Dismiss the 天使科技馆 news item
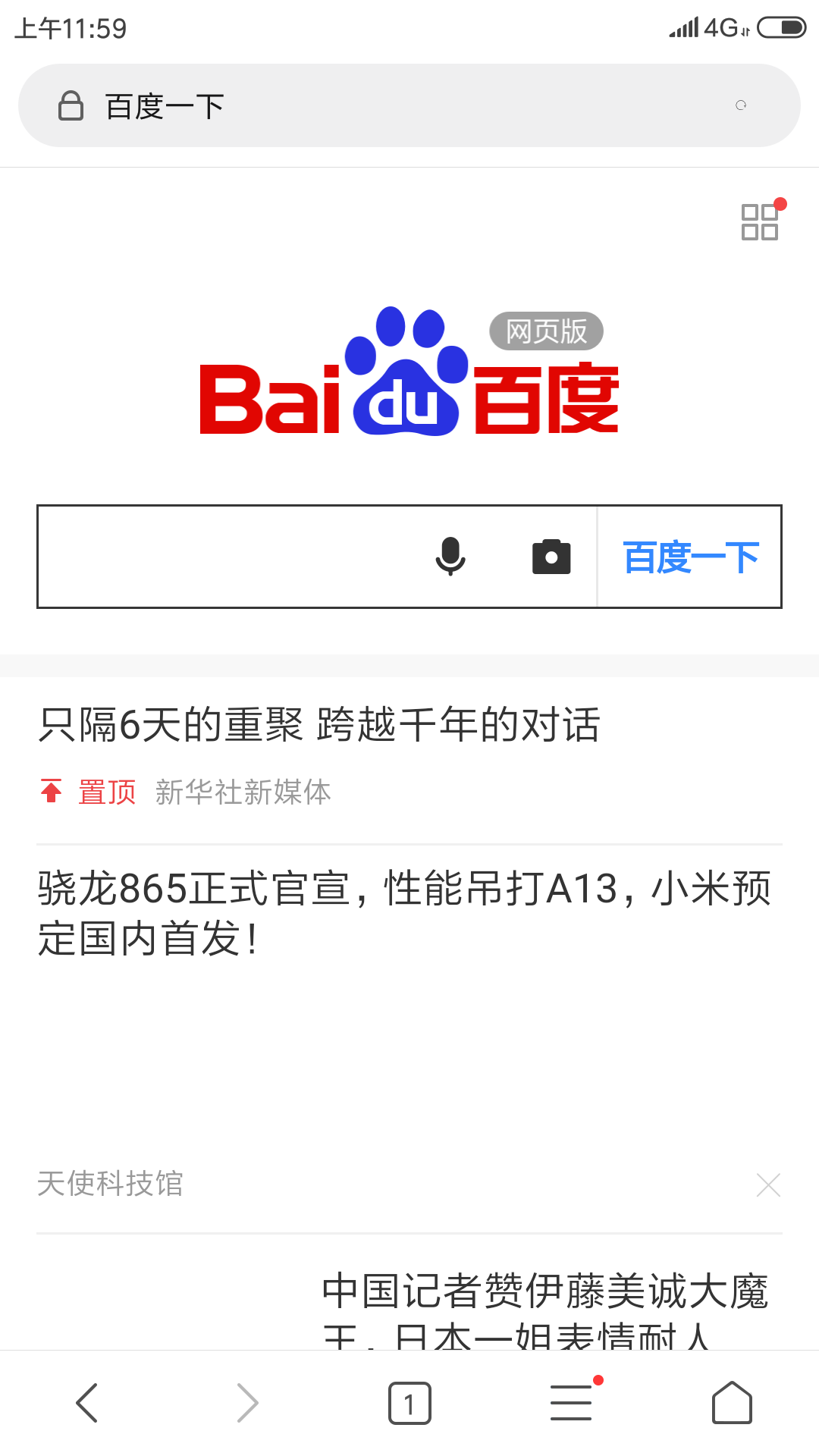 point(768,1185)
